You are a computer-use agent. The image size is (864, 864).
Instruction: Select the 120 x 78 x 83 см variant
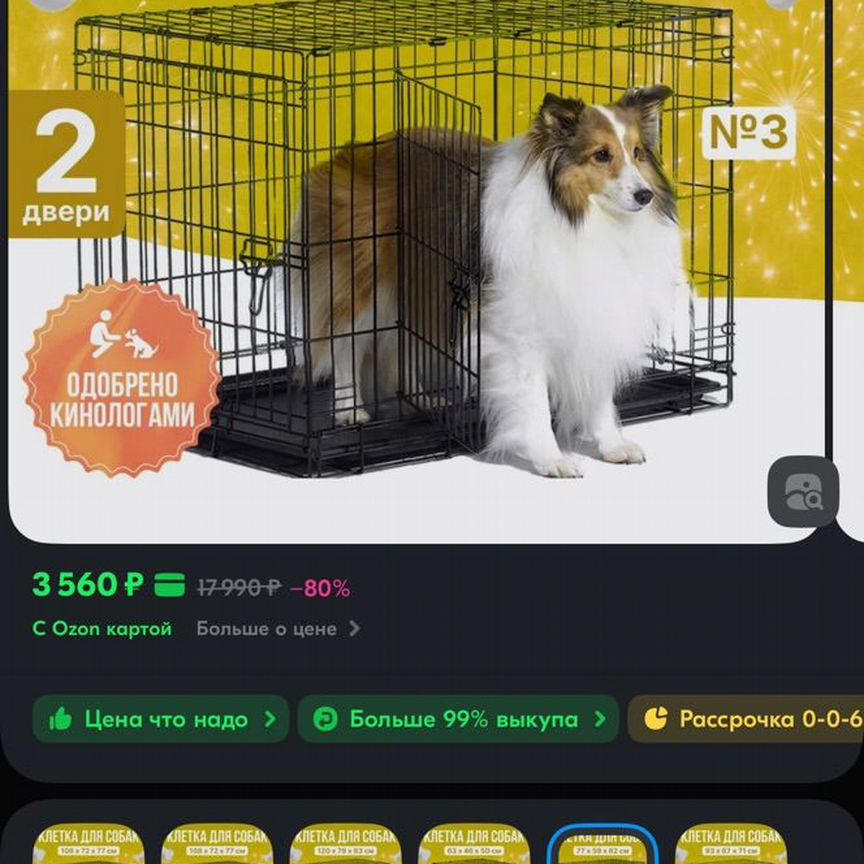pos(344,844)
